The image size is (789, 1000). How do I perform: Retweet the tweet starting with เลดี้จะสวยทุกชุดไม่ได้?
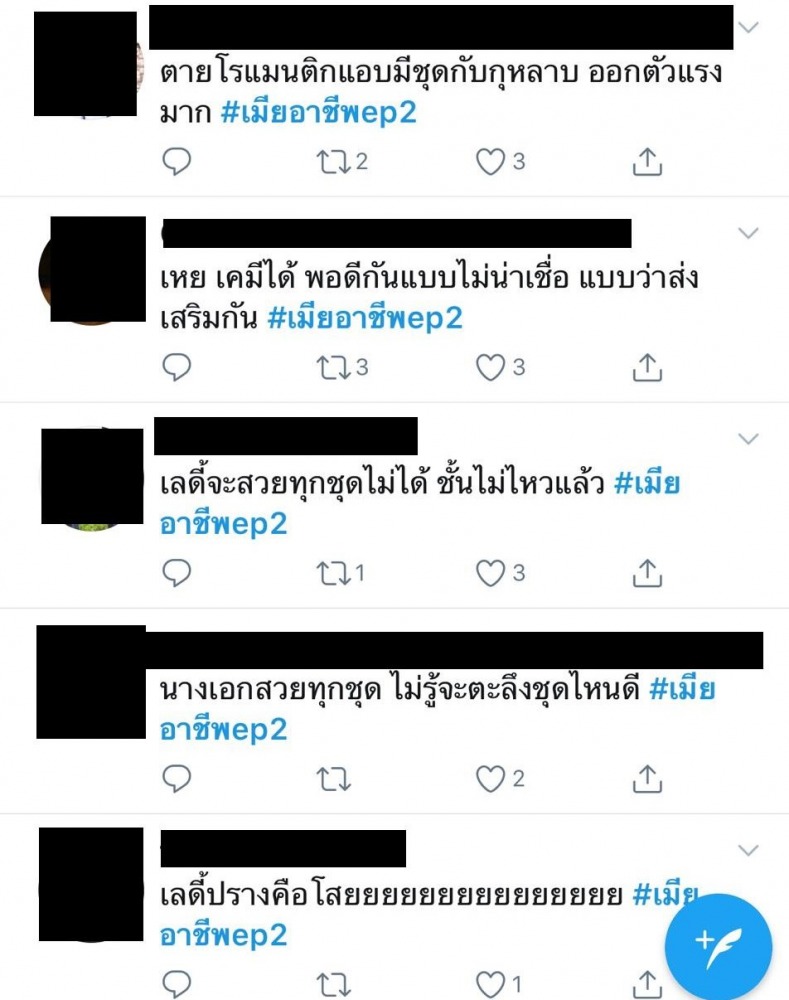[x=332, y=573]
